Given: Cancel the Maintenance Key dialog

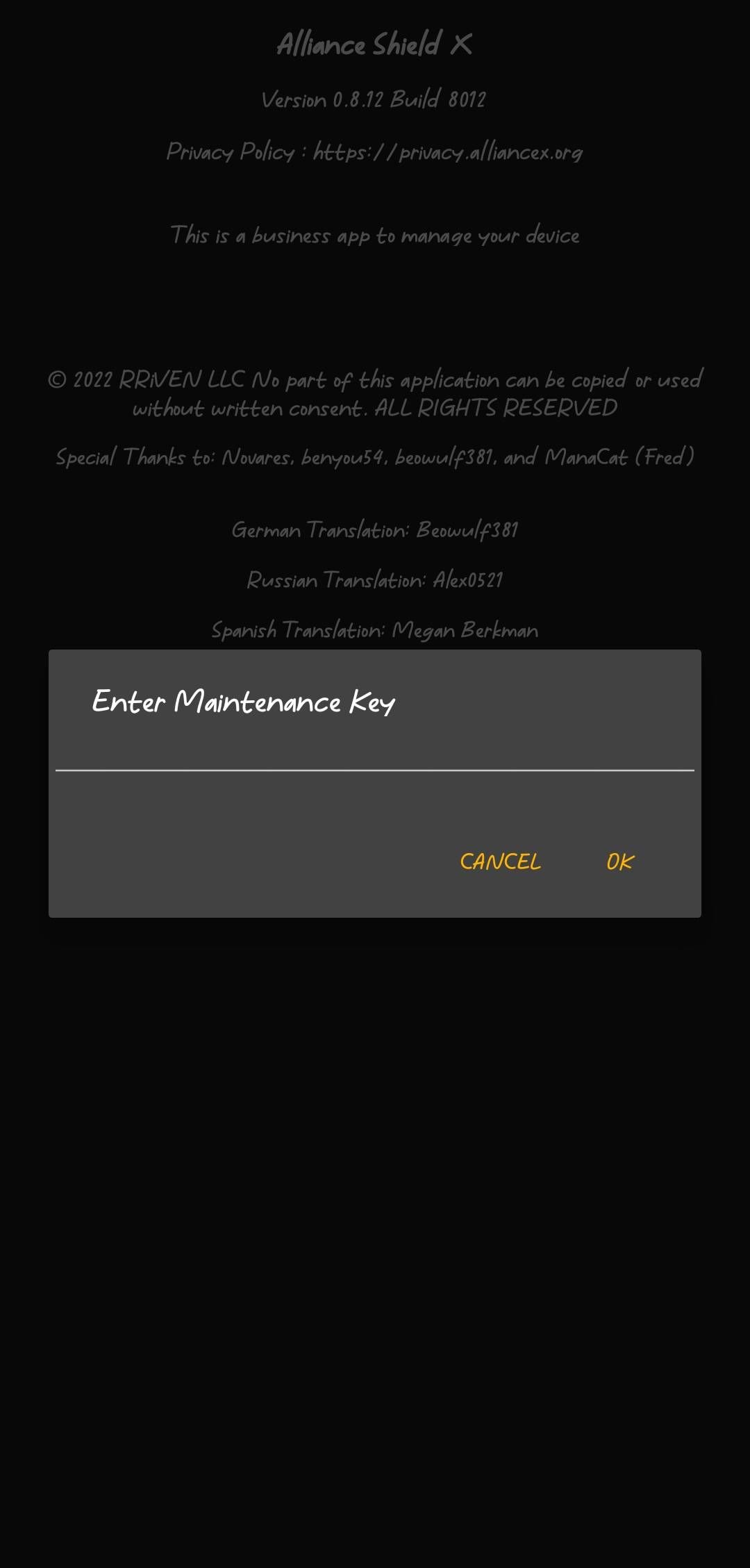Looking at the screenshot, I should 500,861.
